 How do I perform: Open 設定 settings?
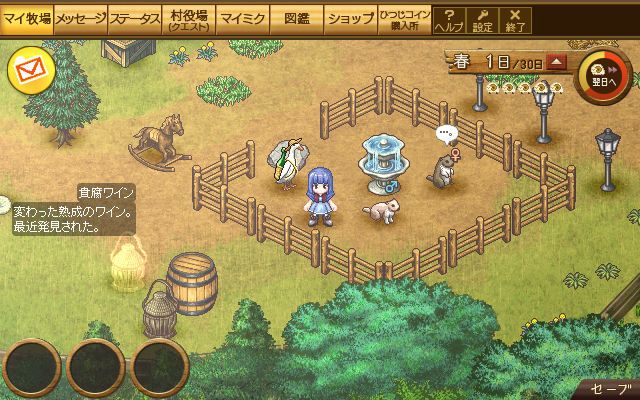point(482,18)
